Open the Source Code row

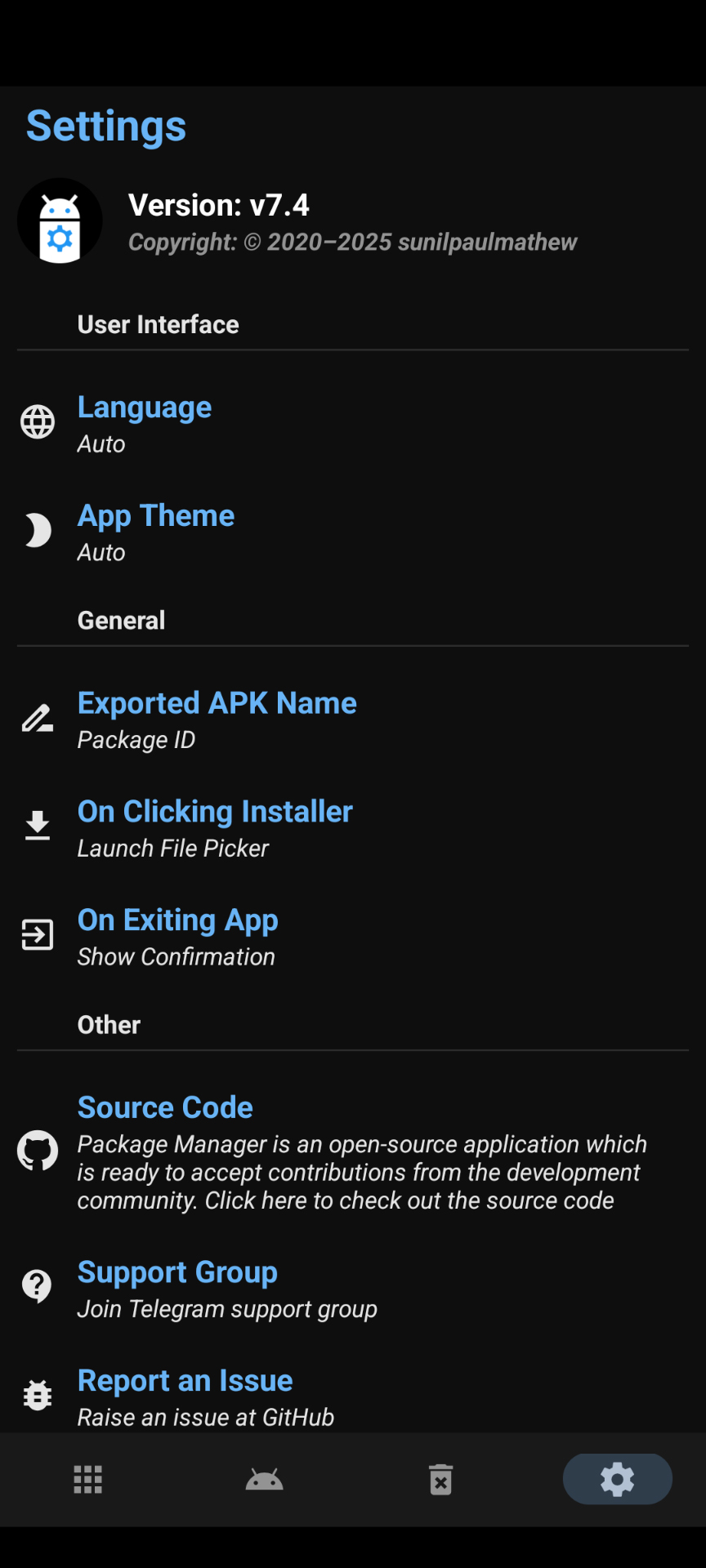pos(353,1152)
